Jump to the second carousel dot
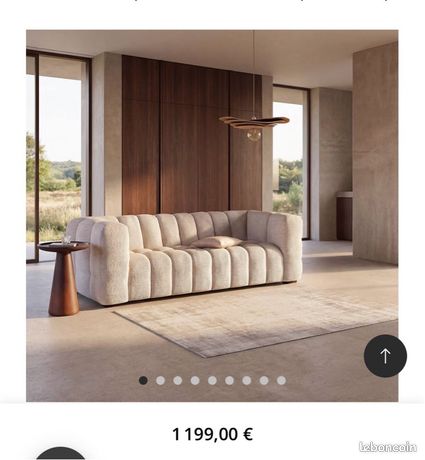Image resolution: width=425 pixels, height=460 pixels. pyautogui.click(x=160, y=380)
